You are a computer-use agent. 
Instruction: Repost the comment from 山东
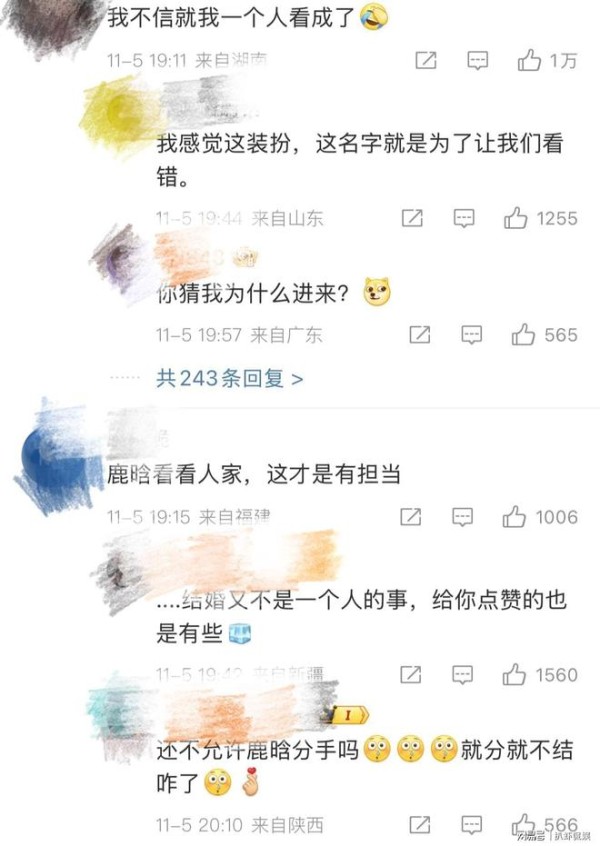coord(411,217)
